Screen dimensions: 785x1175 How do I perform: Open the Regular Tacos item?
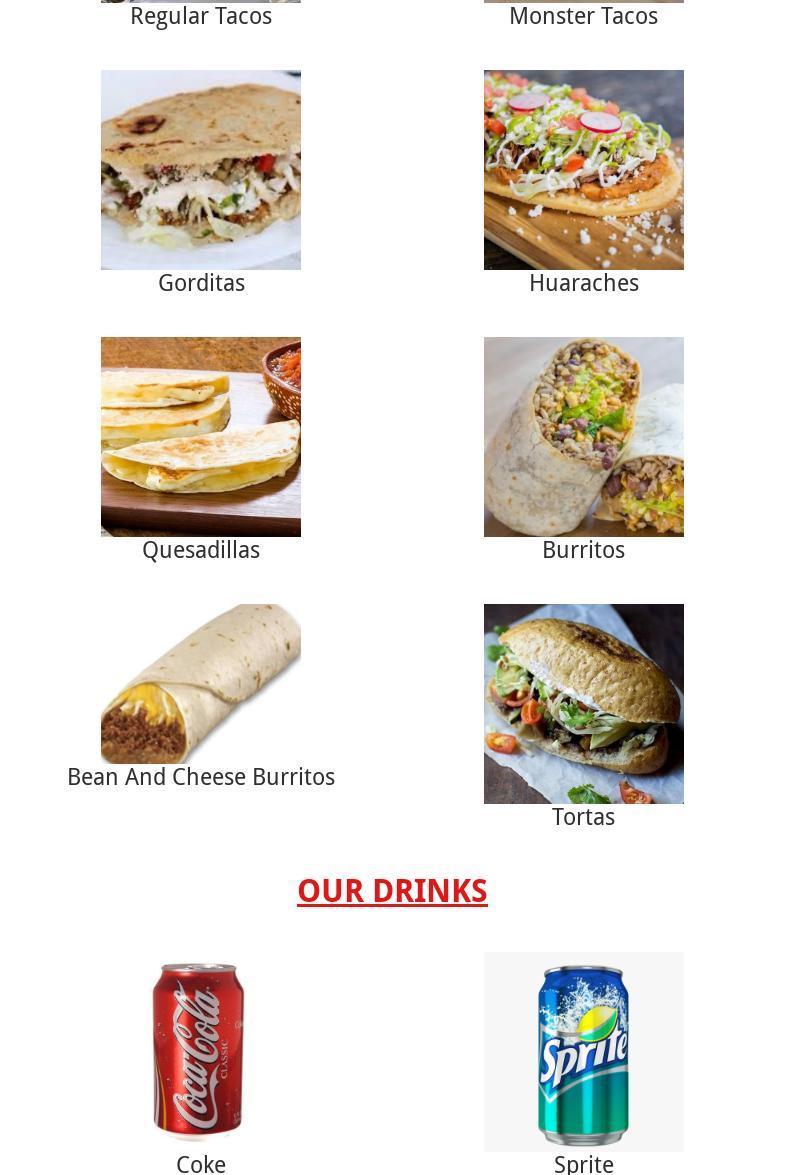click(200, 16)
